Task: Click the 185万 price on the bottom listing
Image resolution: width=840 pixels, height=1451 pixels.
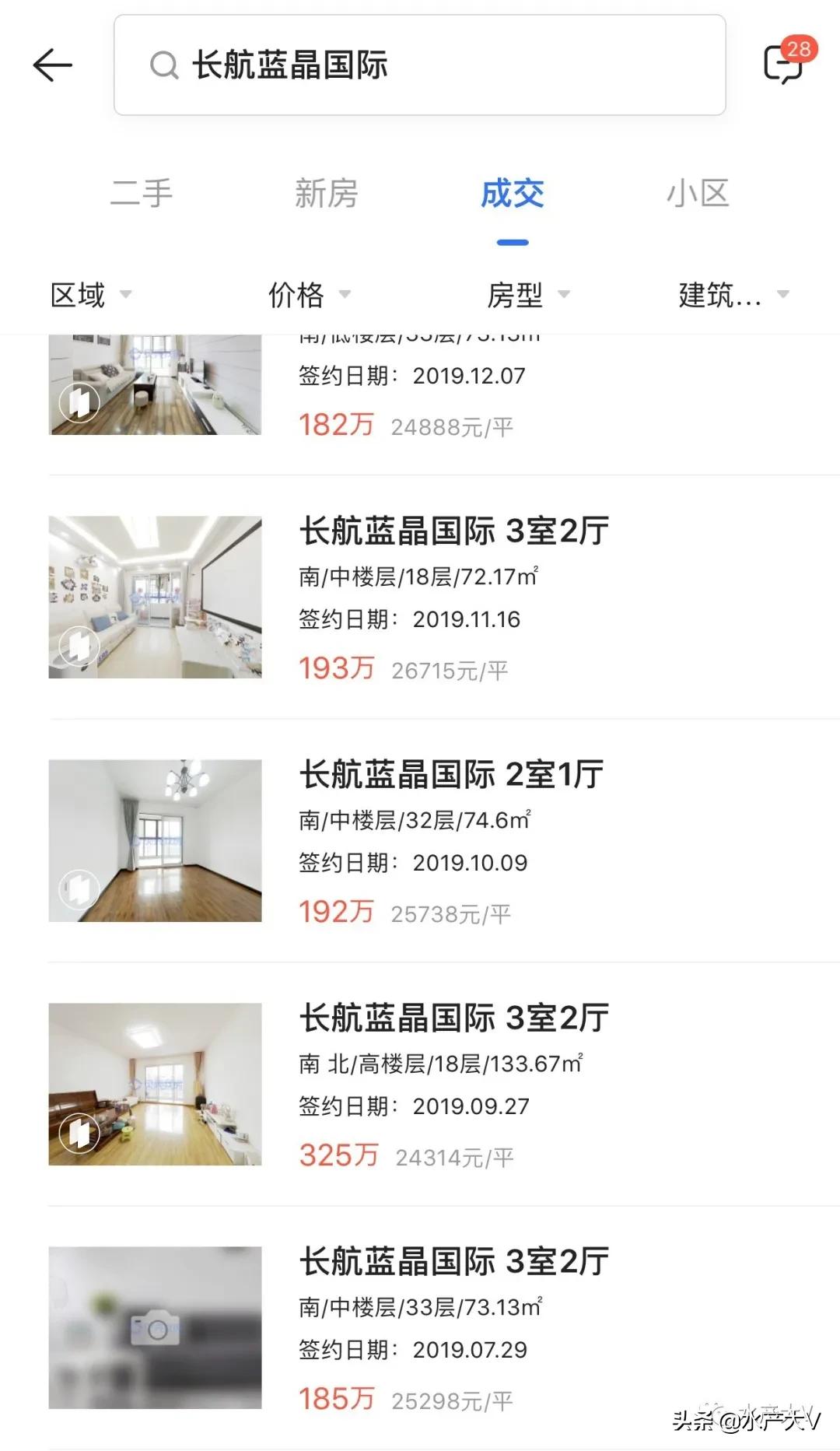Action: tap(336, 1399)
